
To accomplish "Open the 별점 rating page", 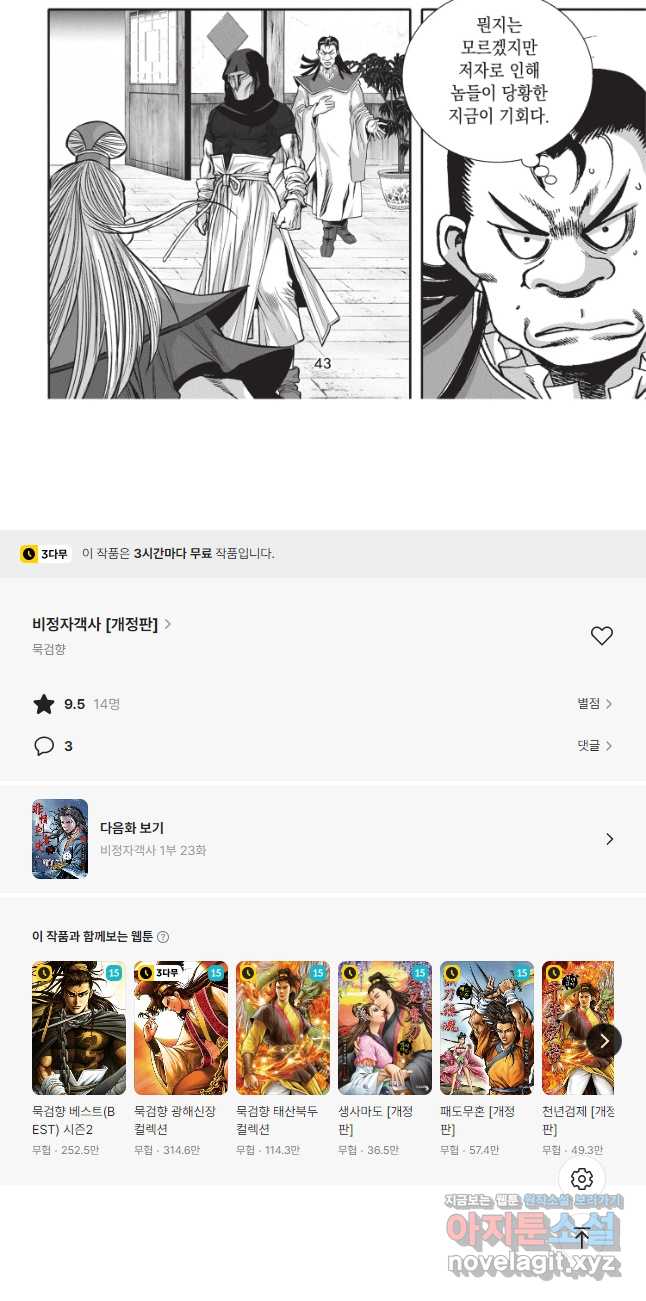I will [594, 704].
